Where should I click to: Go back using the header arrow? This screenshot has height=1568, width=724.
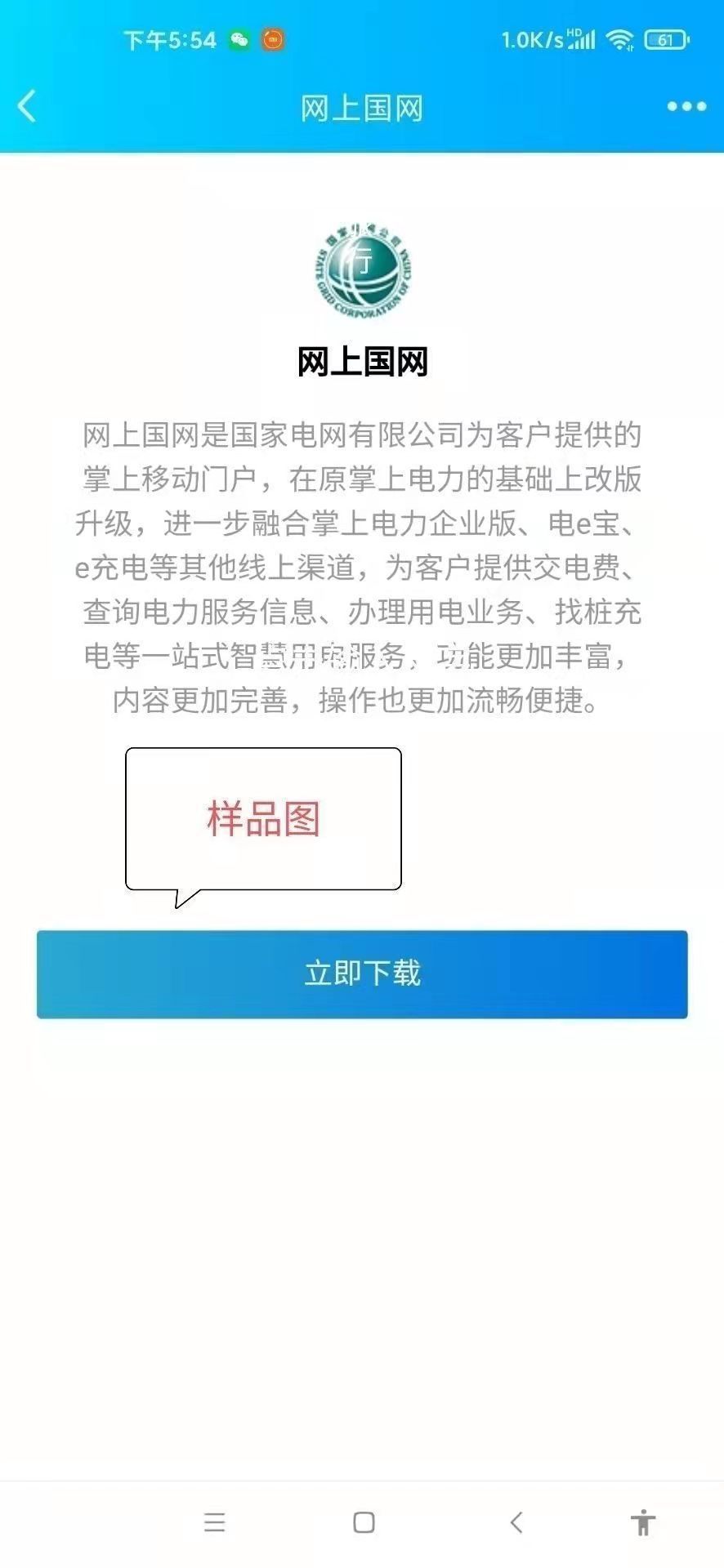[x=27, y=106]
